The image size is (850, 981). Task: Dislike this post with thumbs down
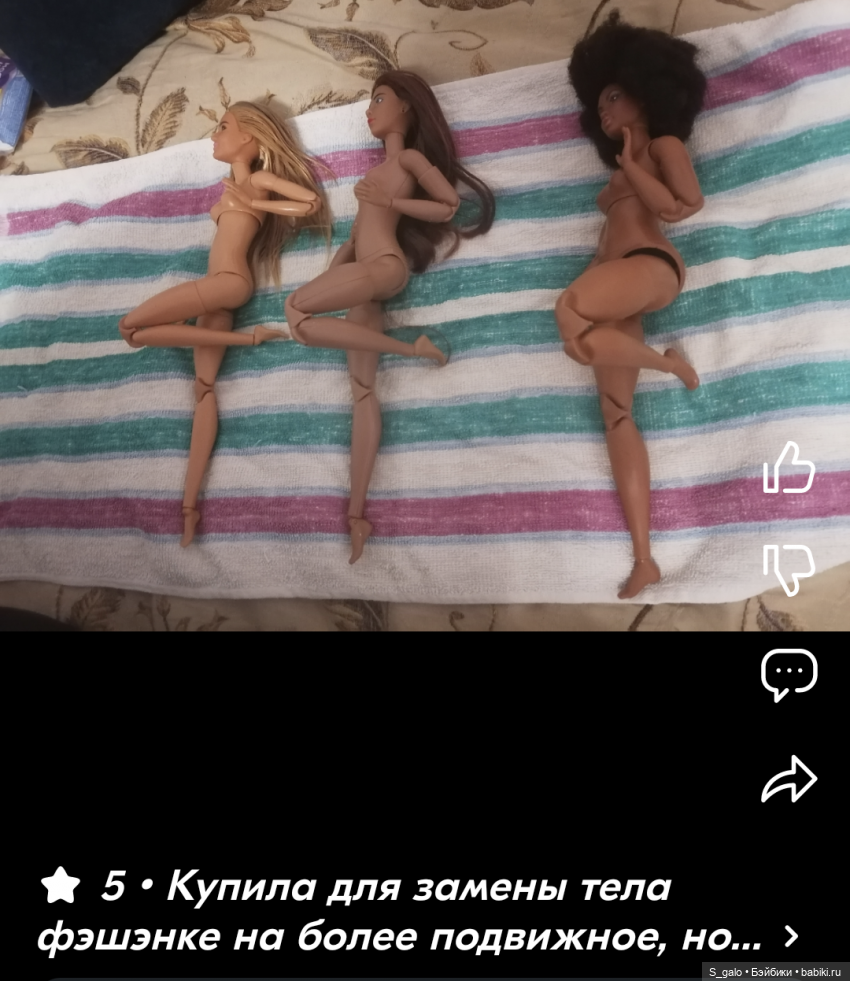(789, 570)
